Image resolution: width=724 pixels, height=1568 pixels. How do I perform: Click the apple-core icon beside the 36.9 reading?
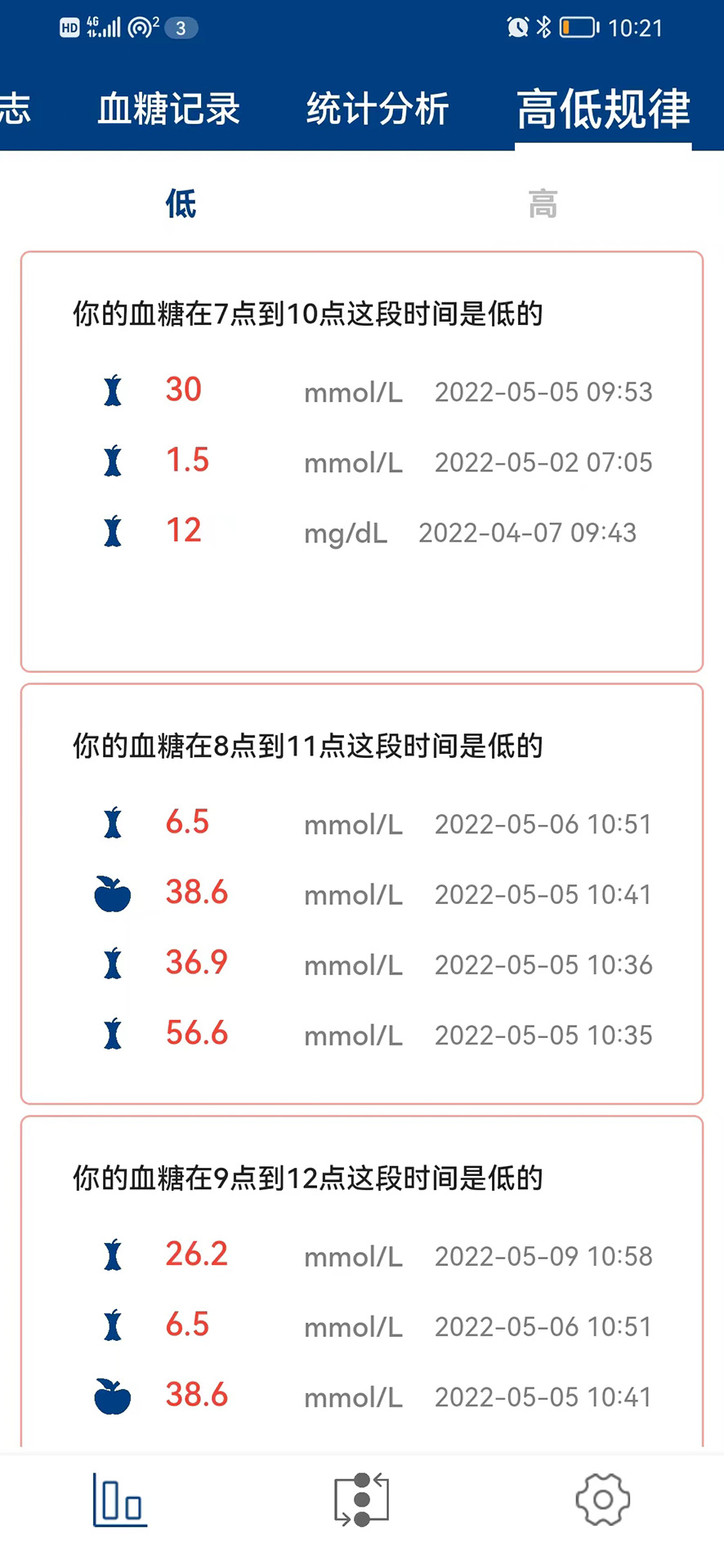pos(113,964)
